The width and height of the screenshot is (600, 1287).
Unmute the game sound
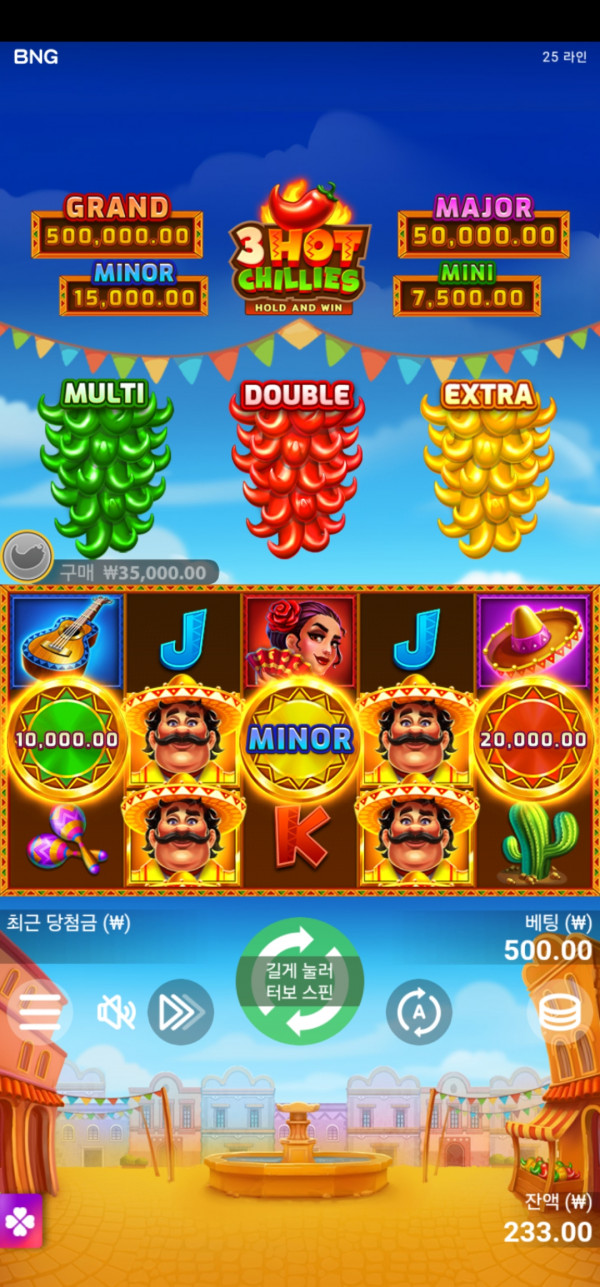(x=116, y=1013)
